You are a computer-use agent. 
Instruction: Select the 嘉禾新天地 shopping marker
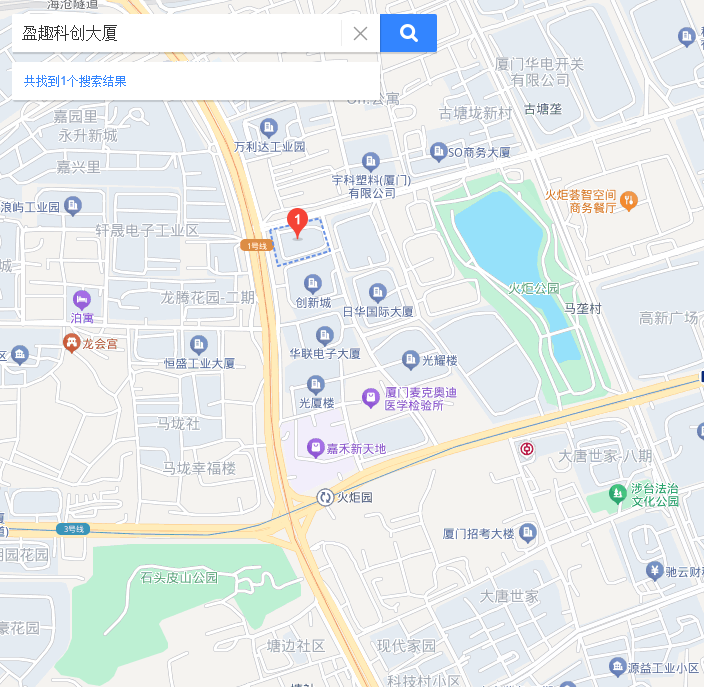316,447
